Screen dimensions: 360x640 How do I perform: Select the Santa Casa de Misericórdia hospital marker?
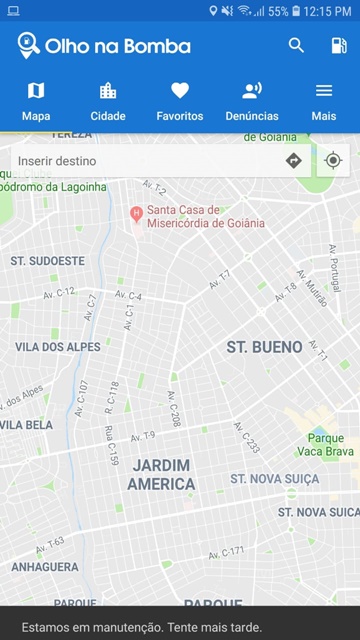pyautogui.click(x=136, y=214)
